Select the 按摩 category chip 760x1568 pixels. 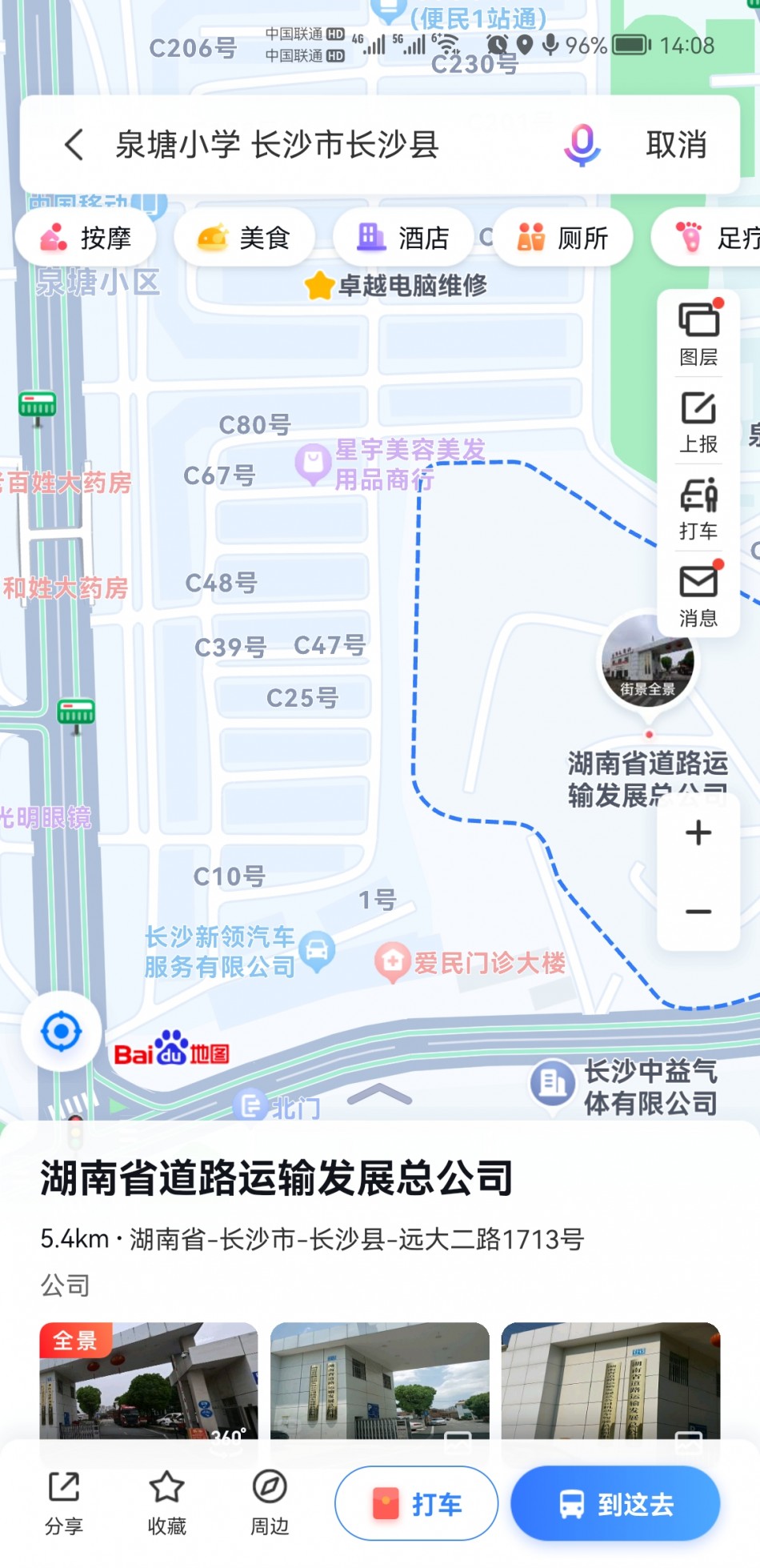86,238
